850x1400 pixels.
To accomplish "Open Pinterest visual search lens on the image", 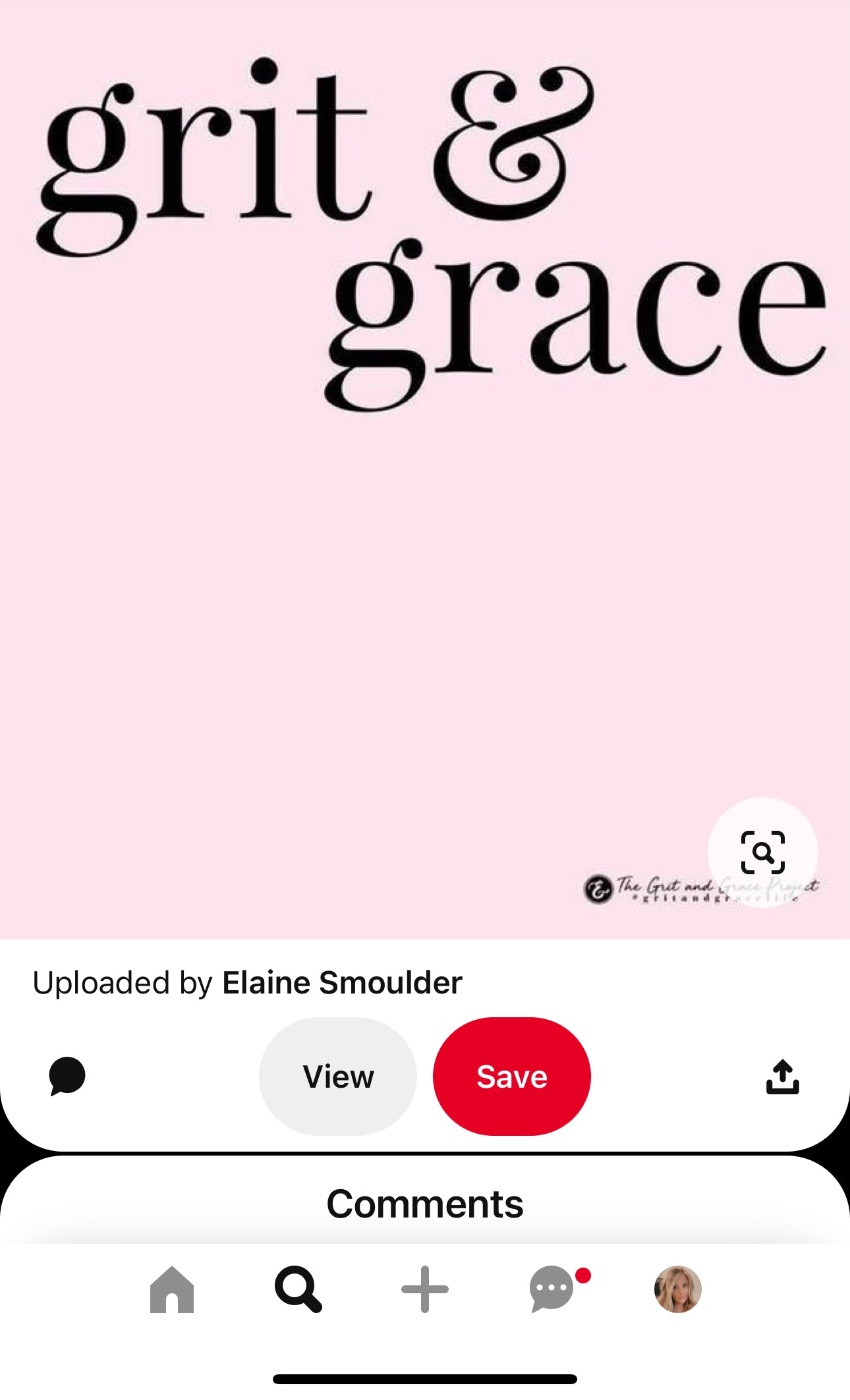I will click(763, 853).
